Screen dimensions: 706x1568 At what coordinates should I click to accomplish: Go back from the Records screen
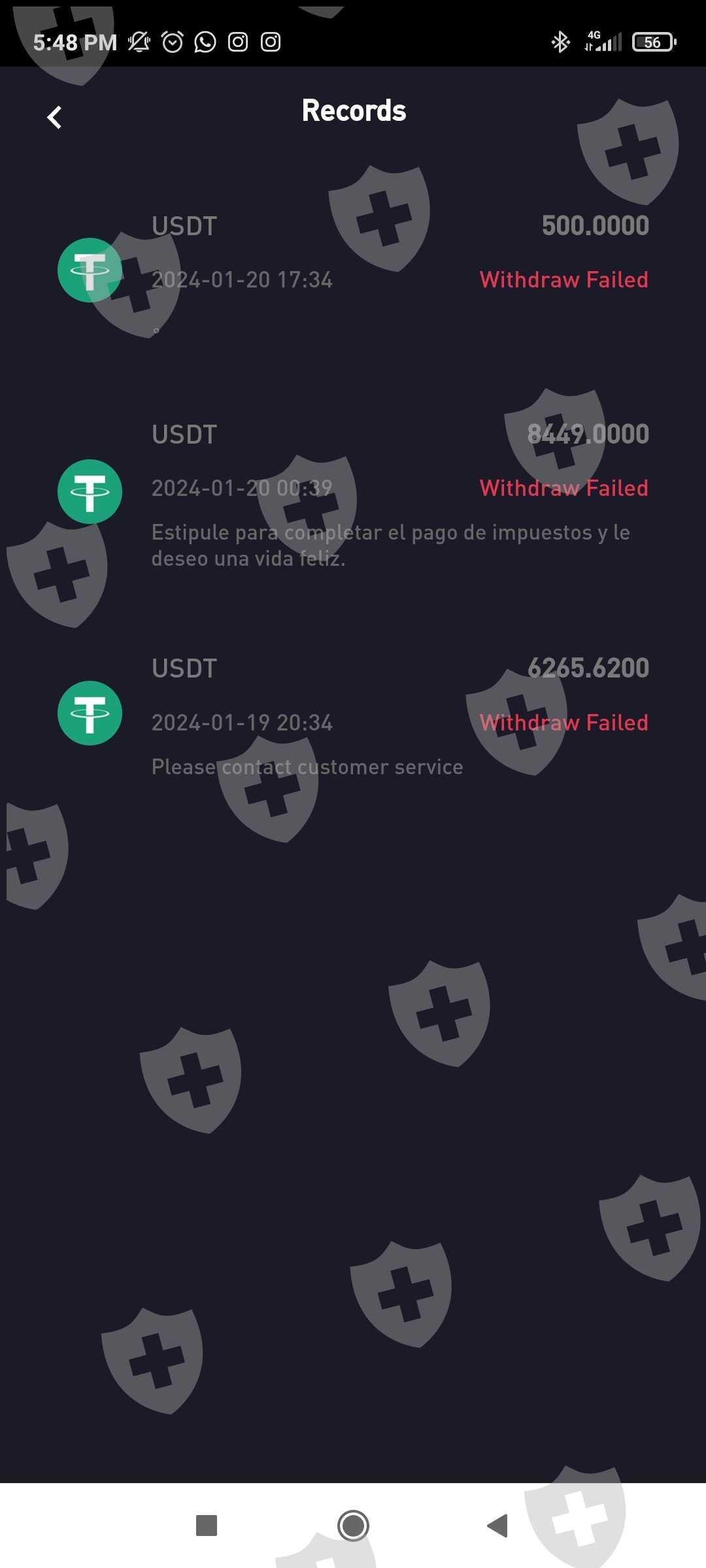click(x=54, y=118)
